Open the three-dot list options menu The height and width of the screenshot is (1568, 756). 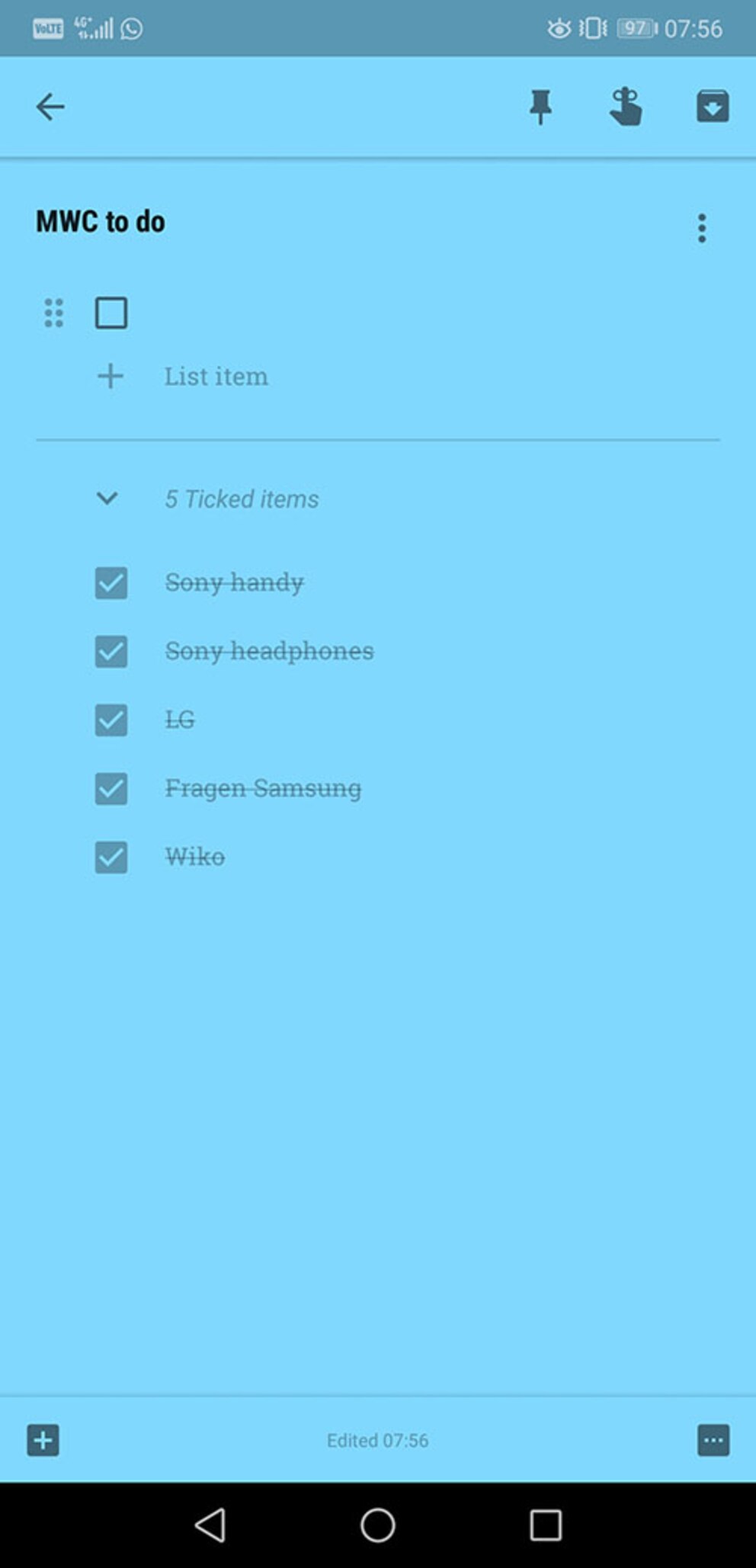[x=702, y=228]
